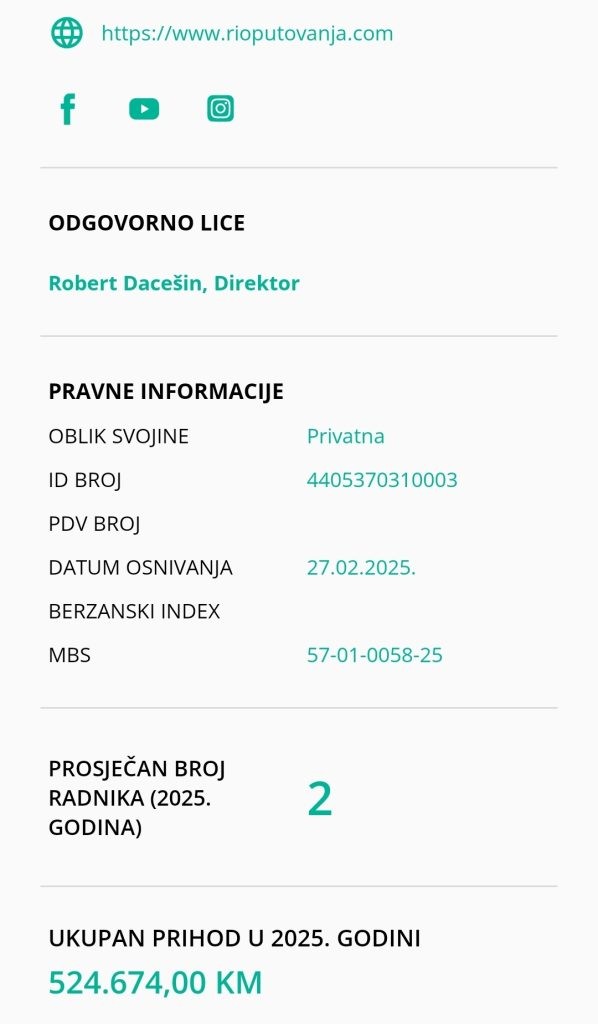Open the rioputovanja.com website link
The width and height of the screenshot is (598, 1024).
click(x=247, y=33)
